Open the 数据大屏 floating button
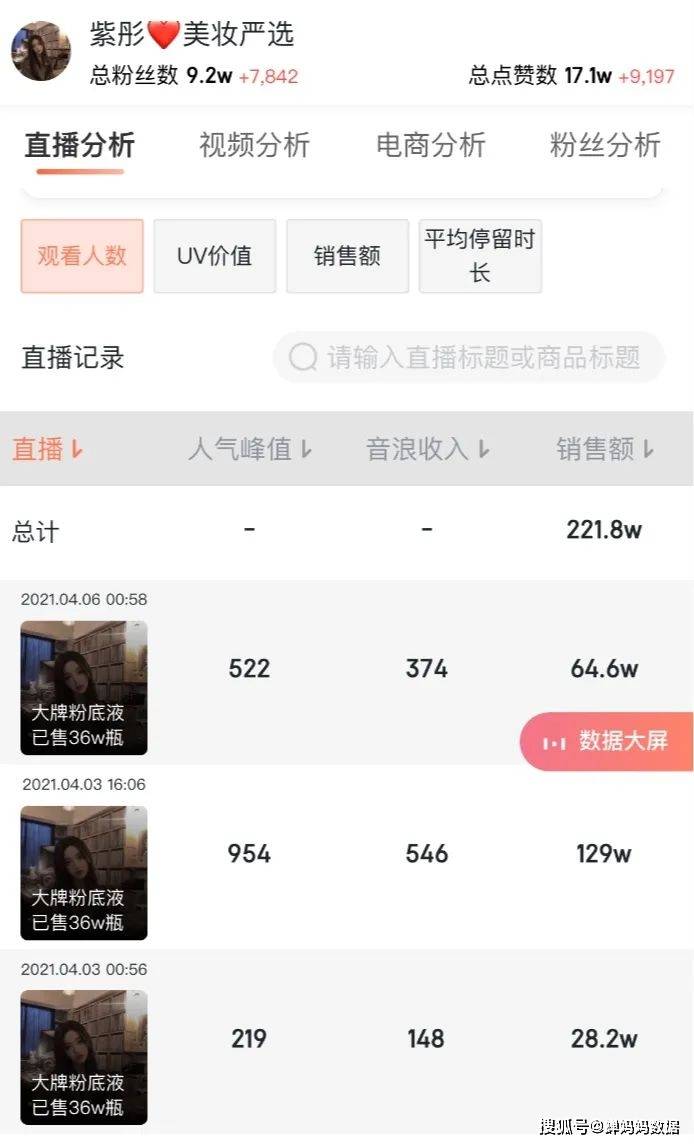 608,741
